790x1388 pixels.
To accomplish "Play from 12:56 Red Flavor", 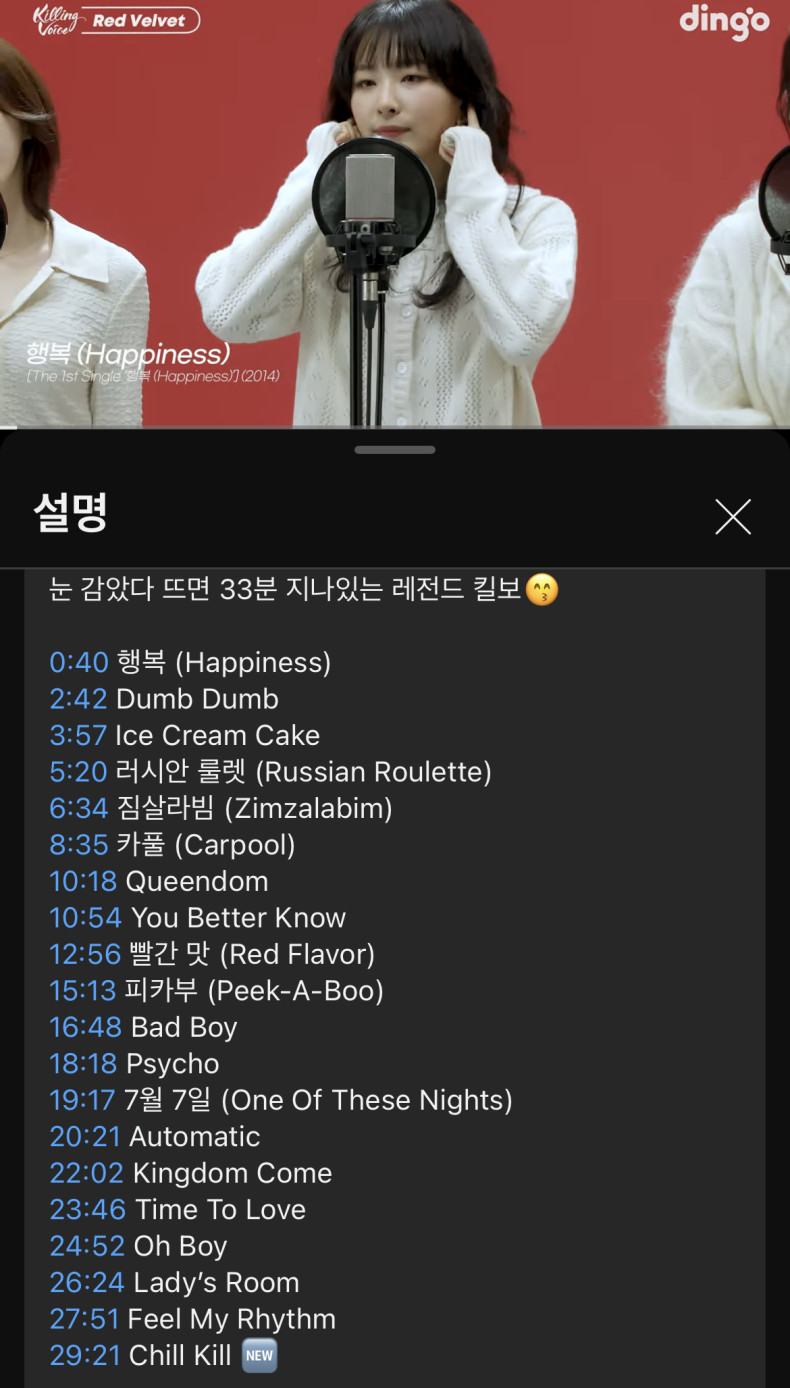I will 85,955.
